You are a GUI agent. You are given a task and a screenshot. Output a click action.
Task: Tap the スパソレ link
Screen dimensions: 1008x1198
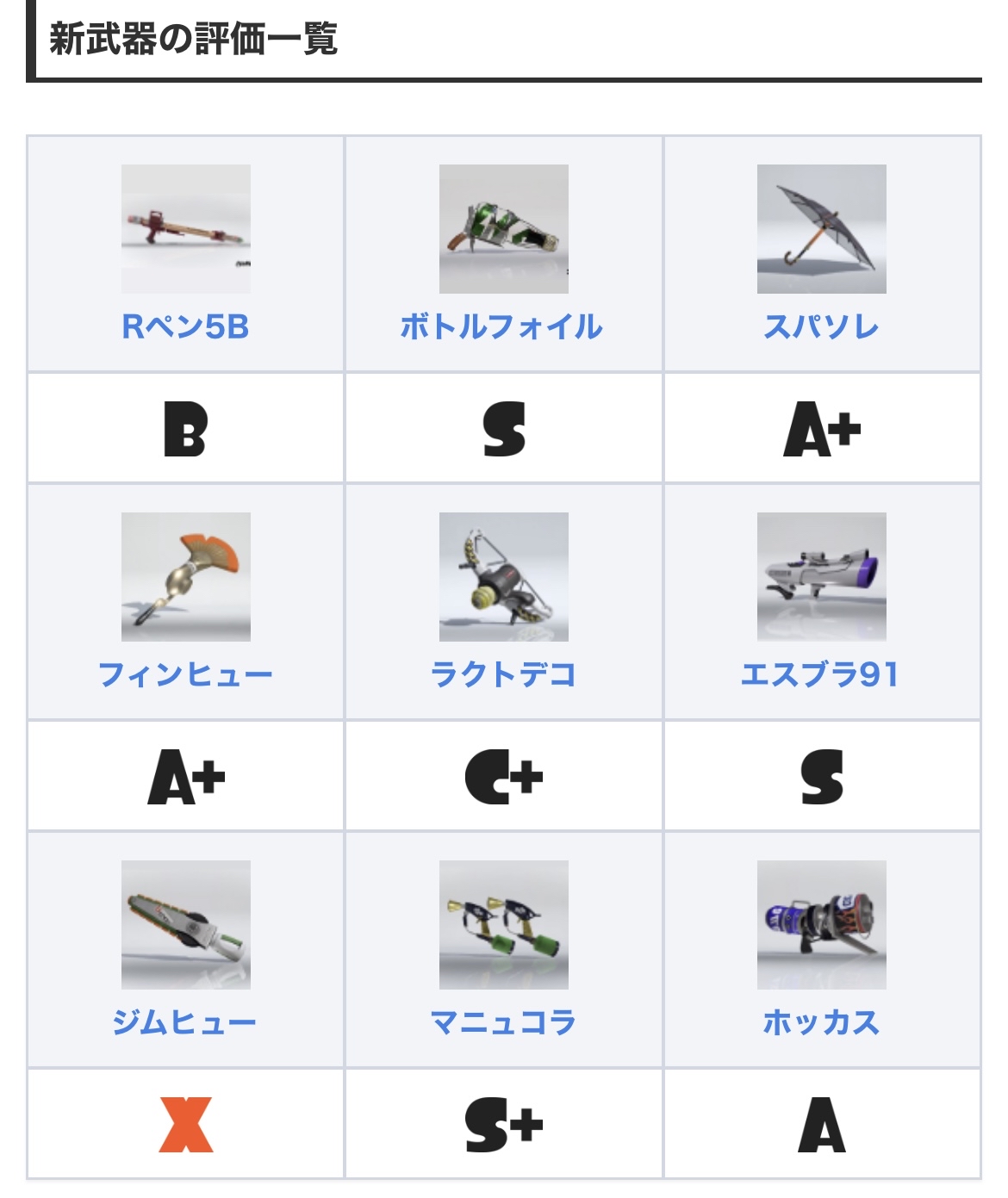[821, 327]
